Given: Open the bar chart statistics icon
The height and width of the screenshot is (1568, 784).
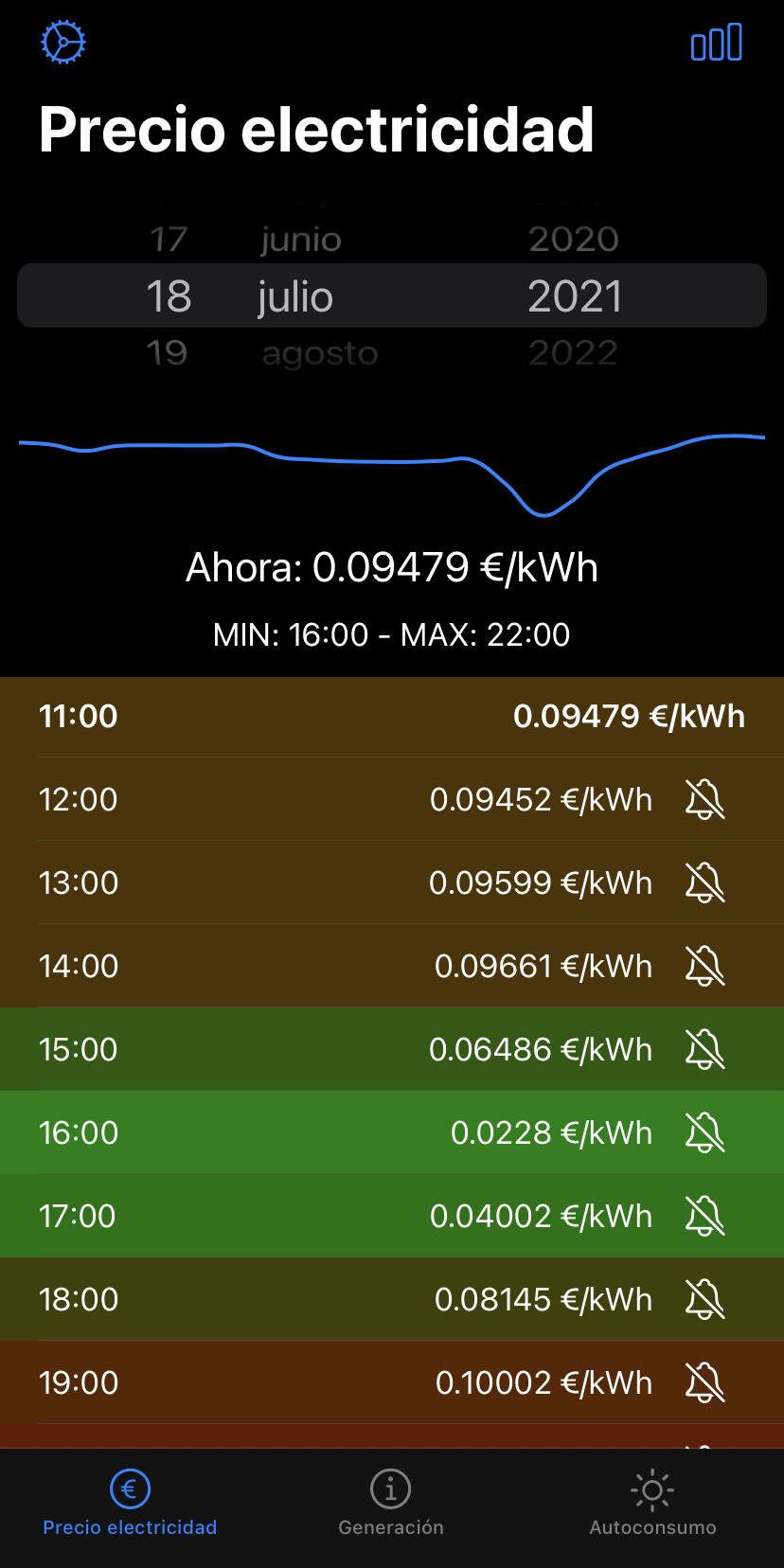Looking at the screenshot, I should pyautogui.click(x=717, y=43).
